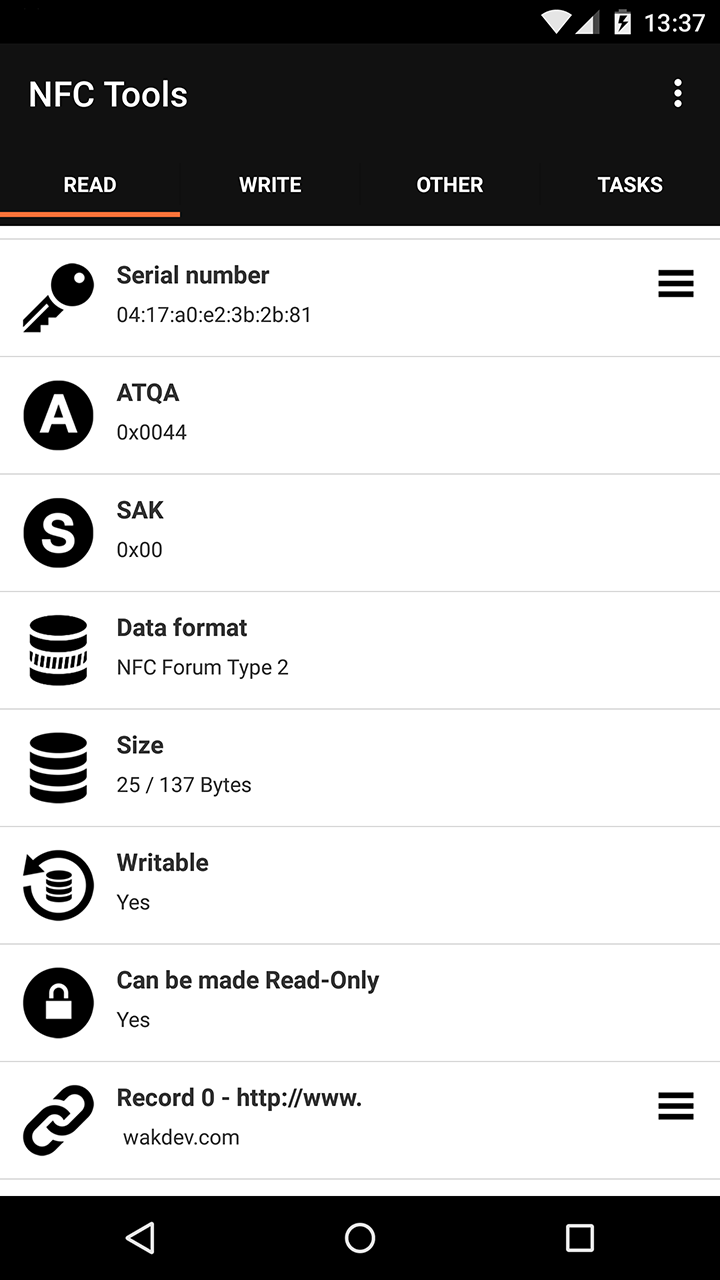Select the circled A ATQA icon
Viewport: 720px width, 1280px height.
pos(57,414)
